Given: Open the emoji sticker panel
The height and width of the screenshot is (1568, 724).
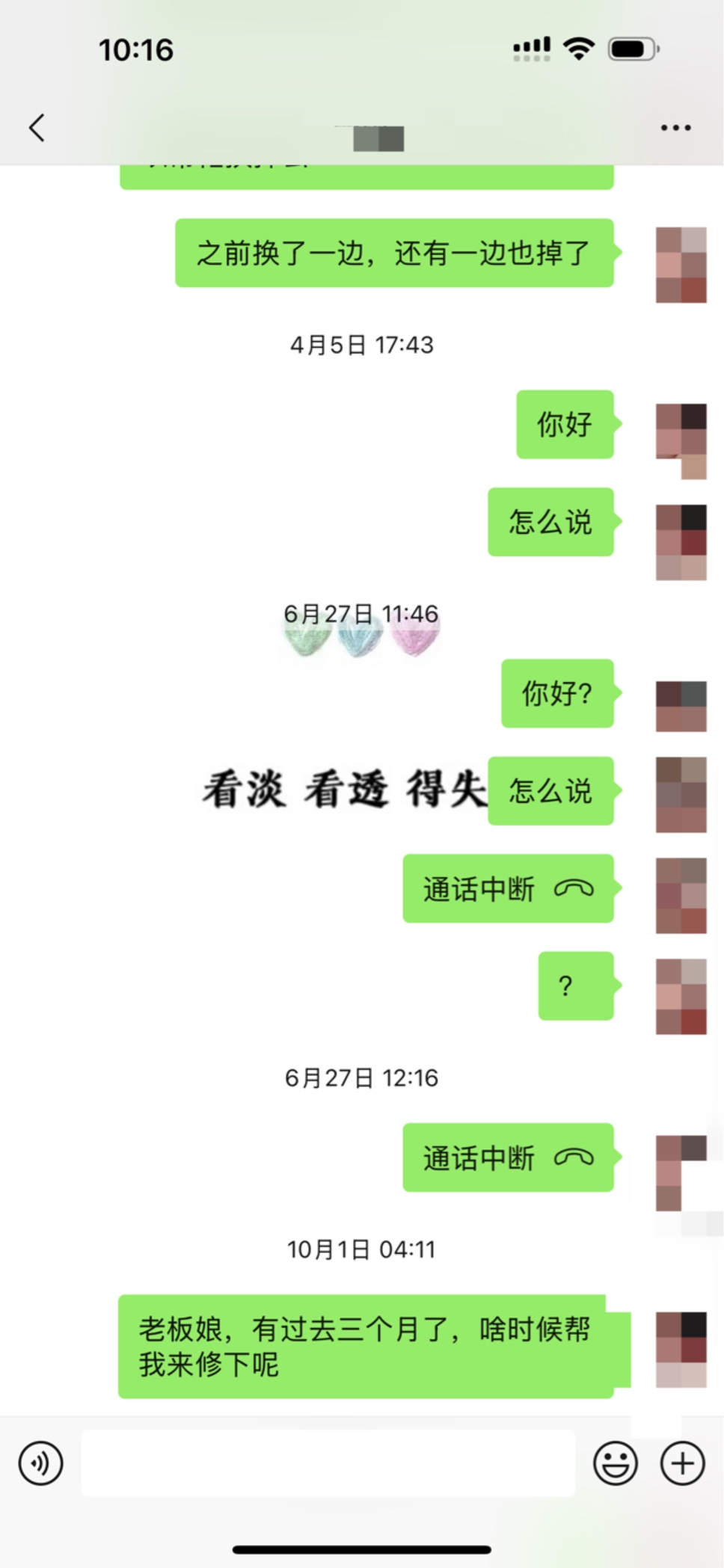Looking at the screenshot, I should 615,1463.
